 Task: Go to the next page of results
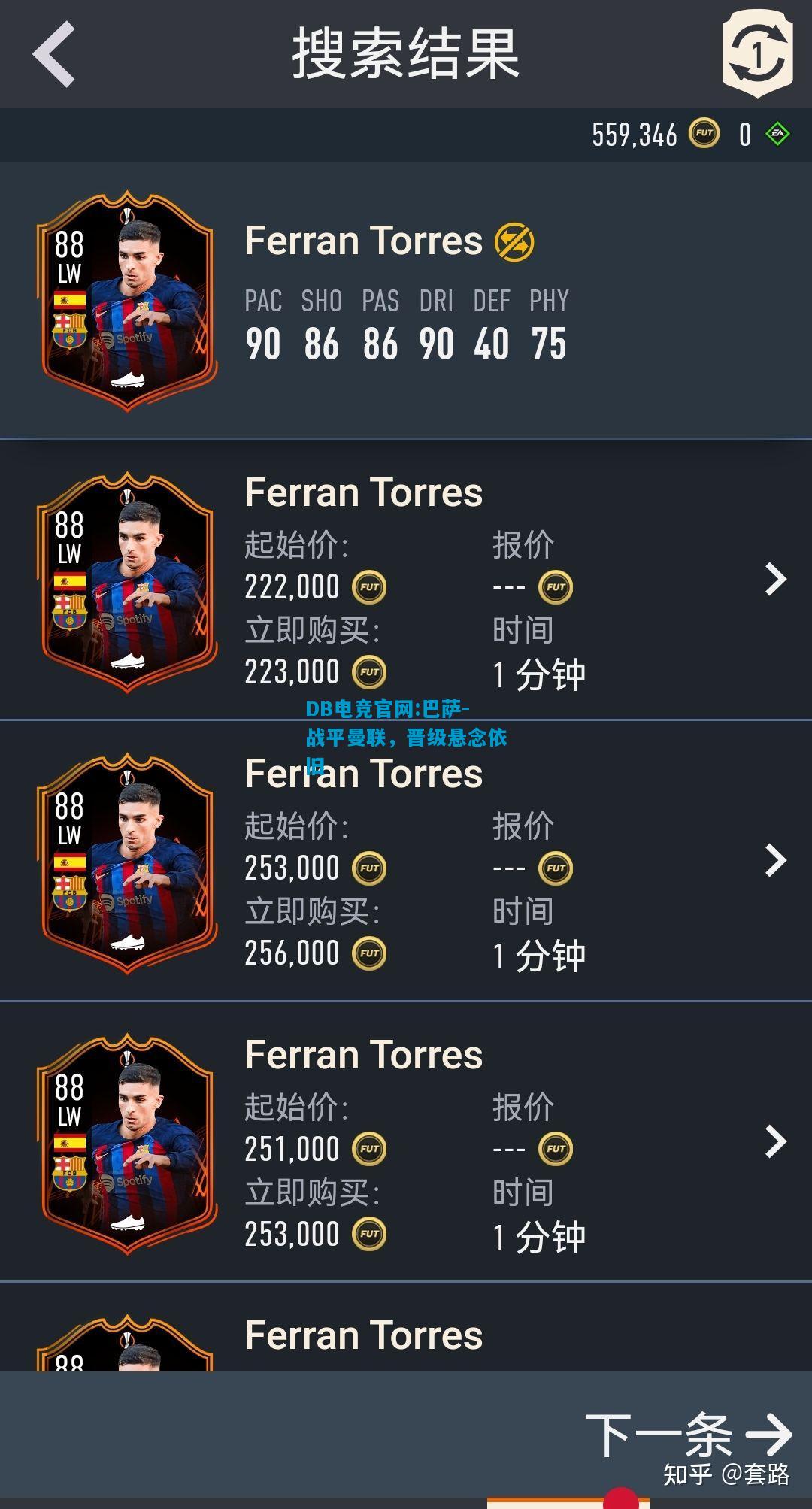(688, 1435)
